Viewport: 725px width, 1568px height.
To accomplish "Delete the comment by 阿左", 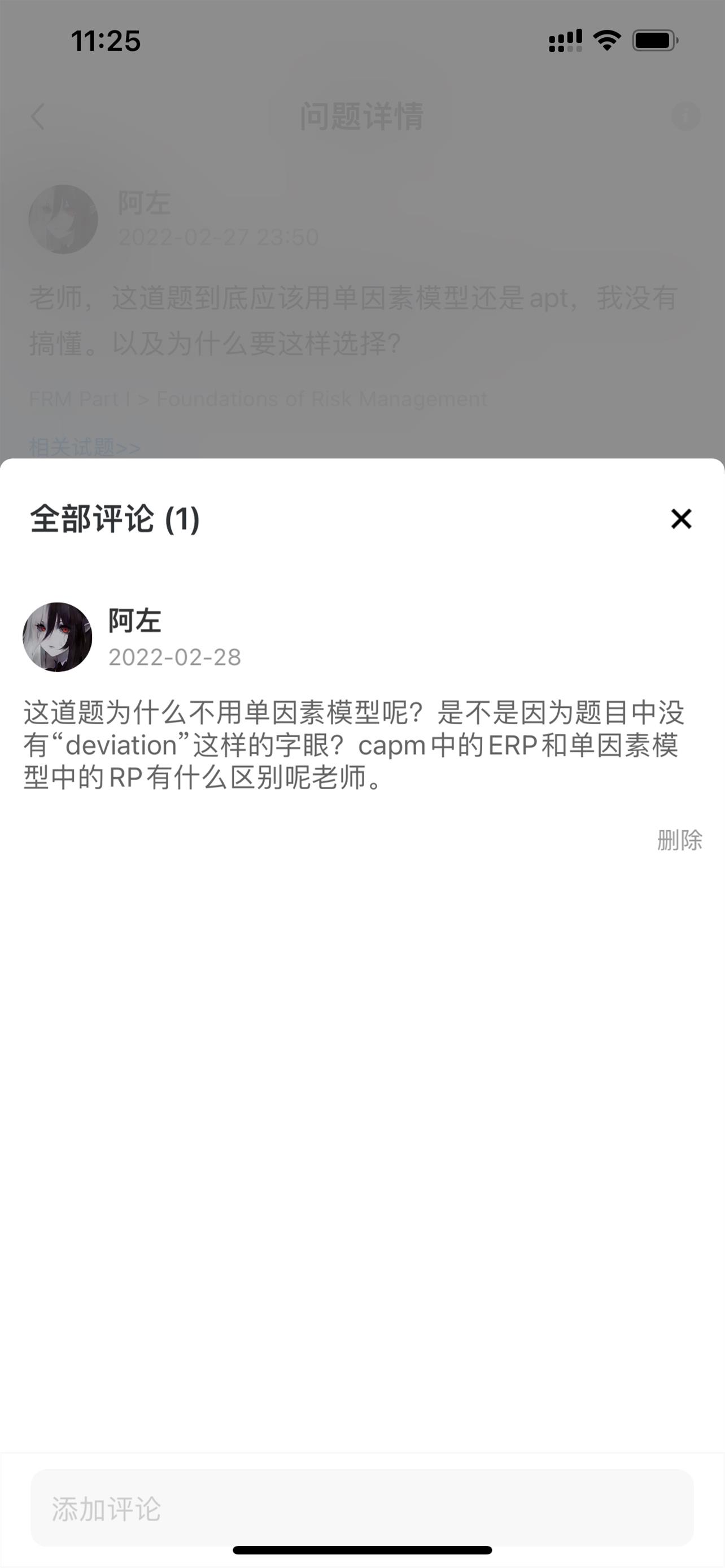I will [x=679, y=840].
